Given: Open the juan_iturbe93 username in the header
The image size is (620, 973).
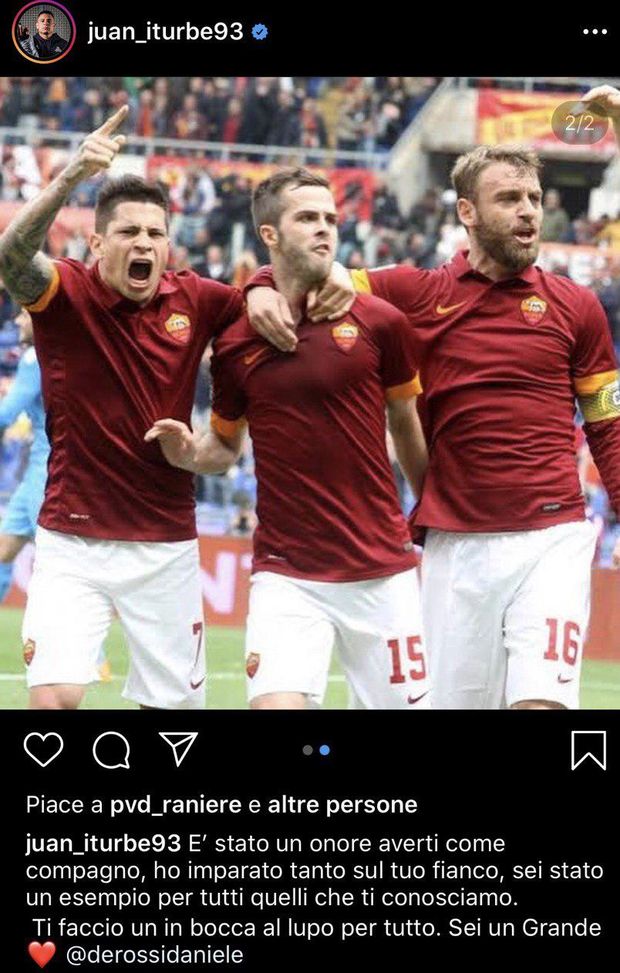Looking at the screenshot, I should pyautogui.click(x=165, y=32).
